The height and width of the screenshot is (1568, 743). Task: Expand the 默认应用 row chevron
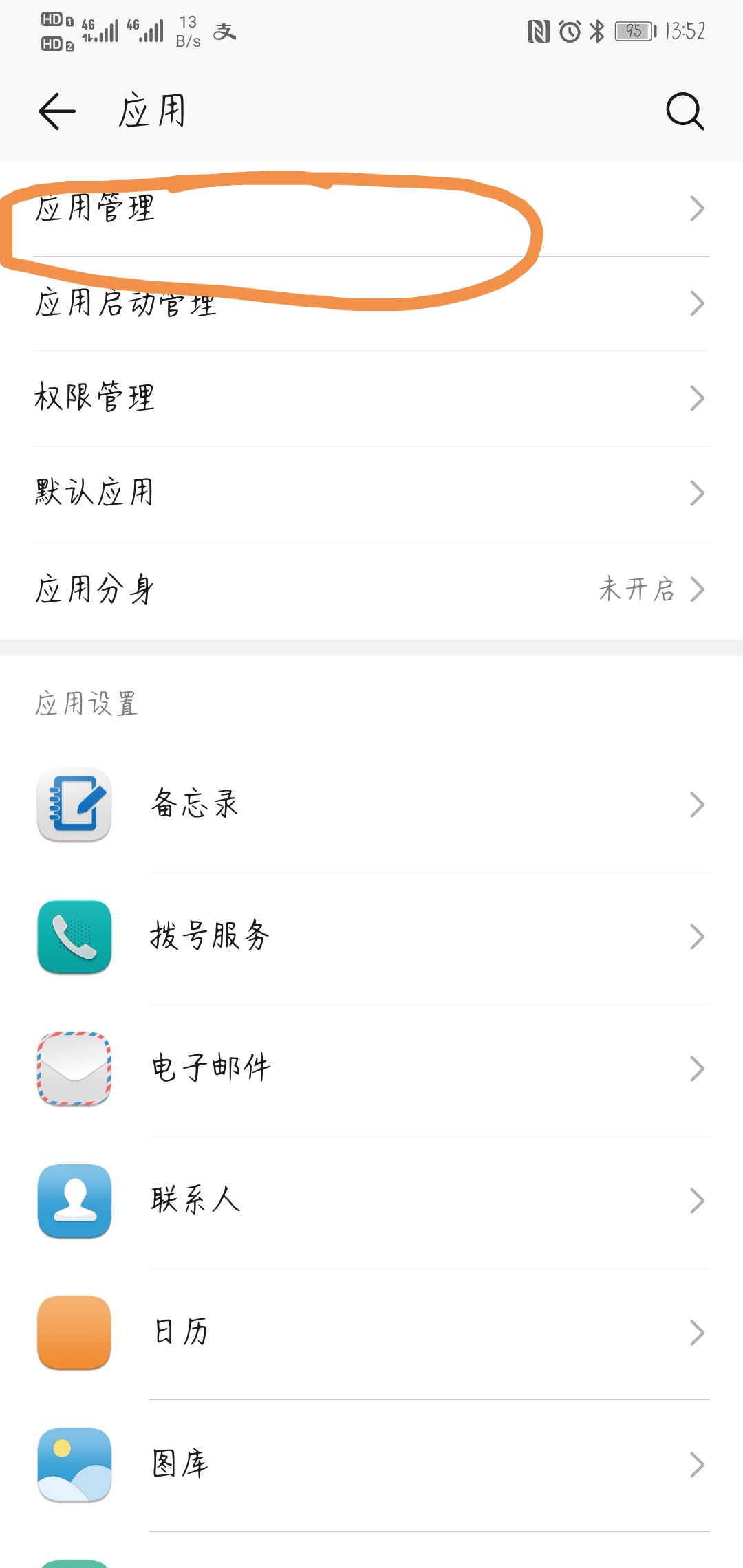click(x=698, y=493)
